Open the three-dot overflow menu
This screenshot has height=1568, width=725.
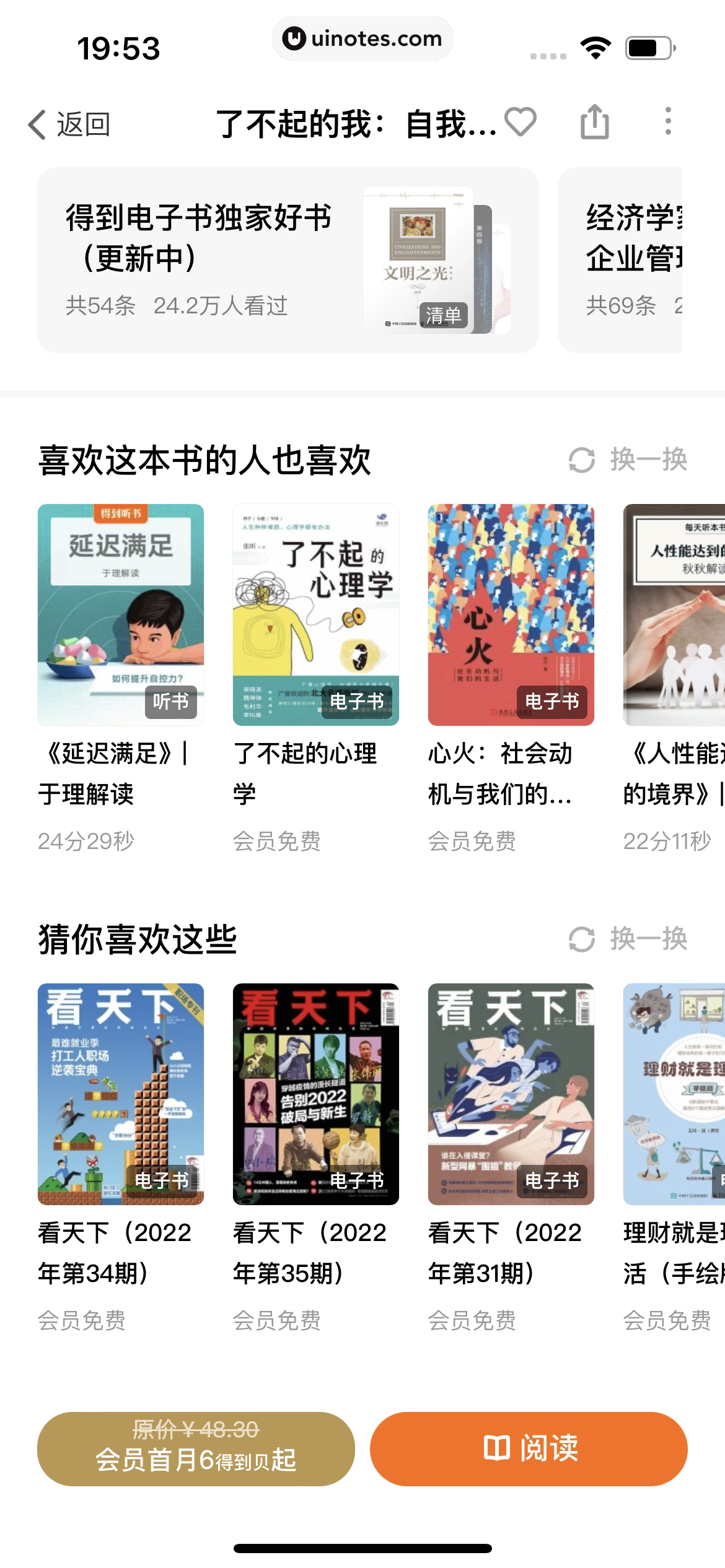(x=667, y=122)
